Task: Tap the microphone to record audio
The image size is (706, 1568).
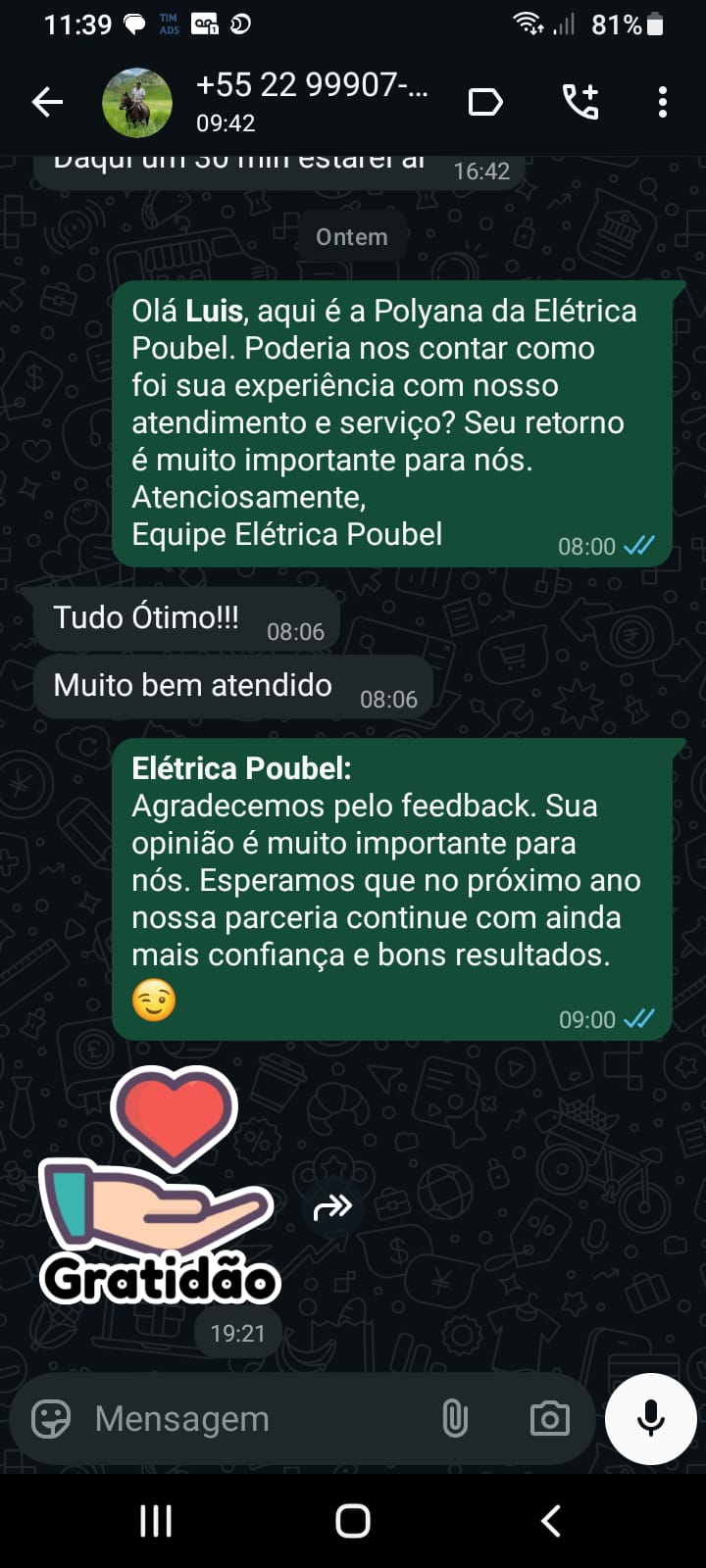Action: click(x=650, y=1418)
